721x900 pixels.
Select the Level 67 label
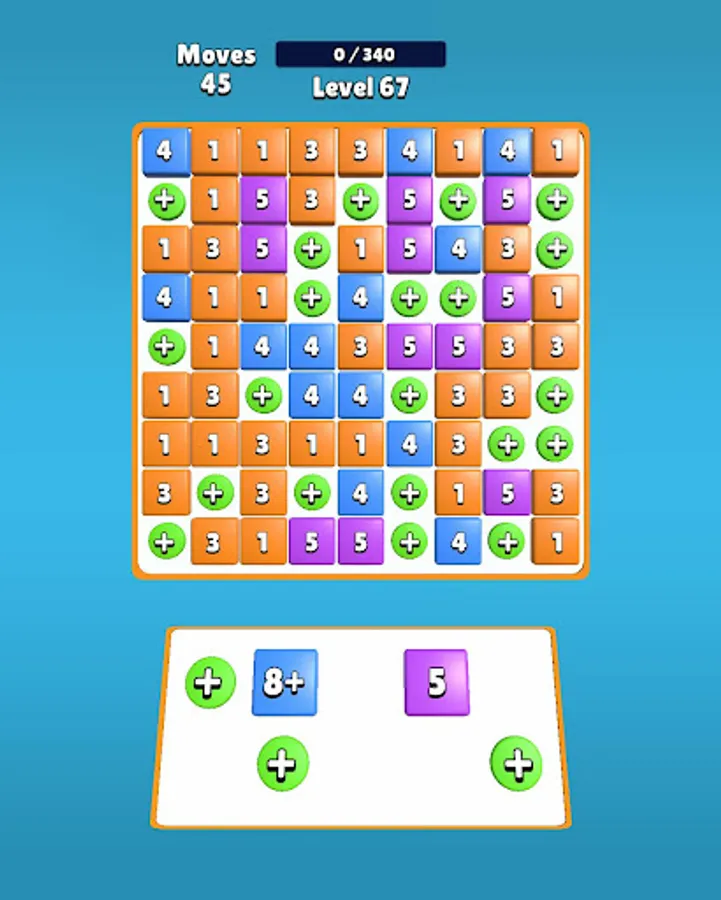pyautogui.click(x=359, y=88)
